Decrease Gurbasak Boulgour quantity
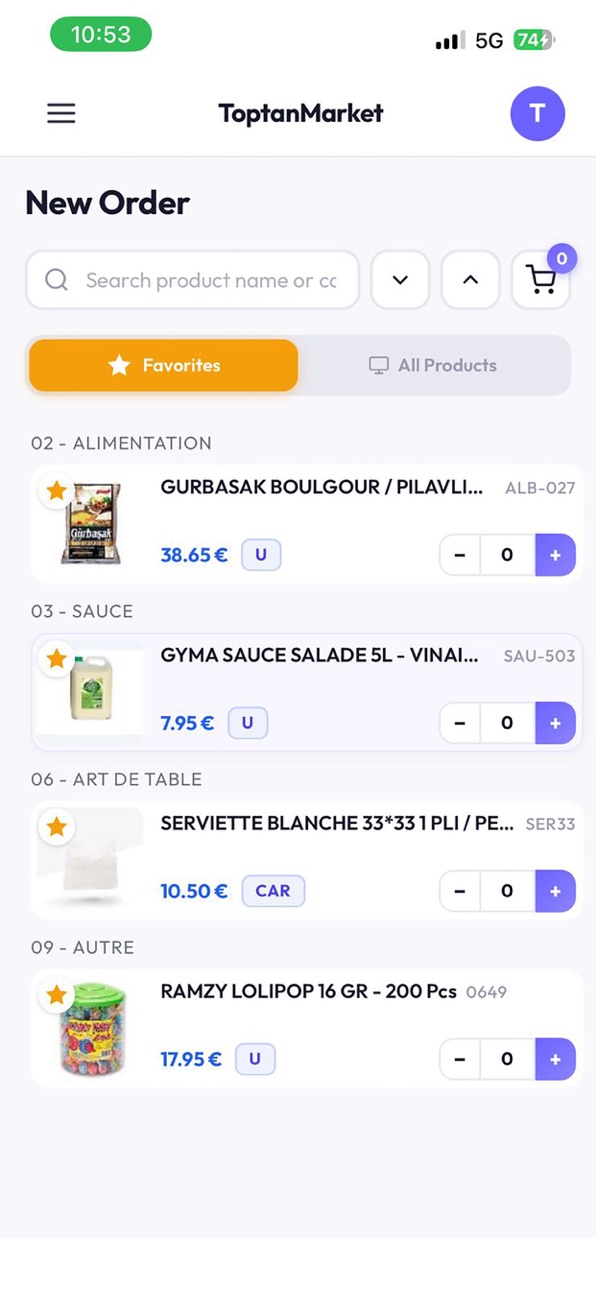The height and width of the screenshot is (1290, 596). [x=460, y=555]
